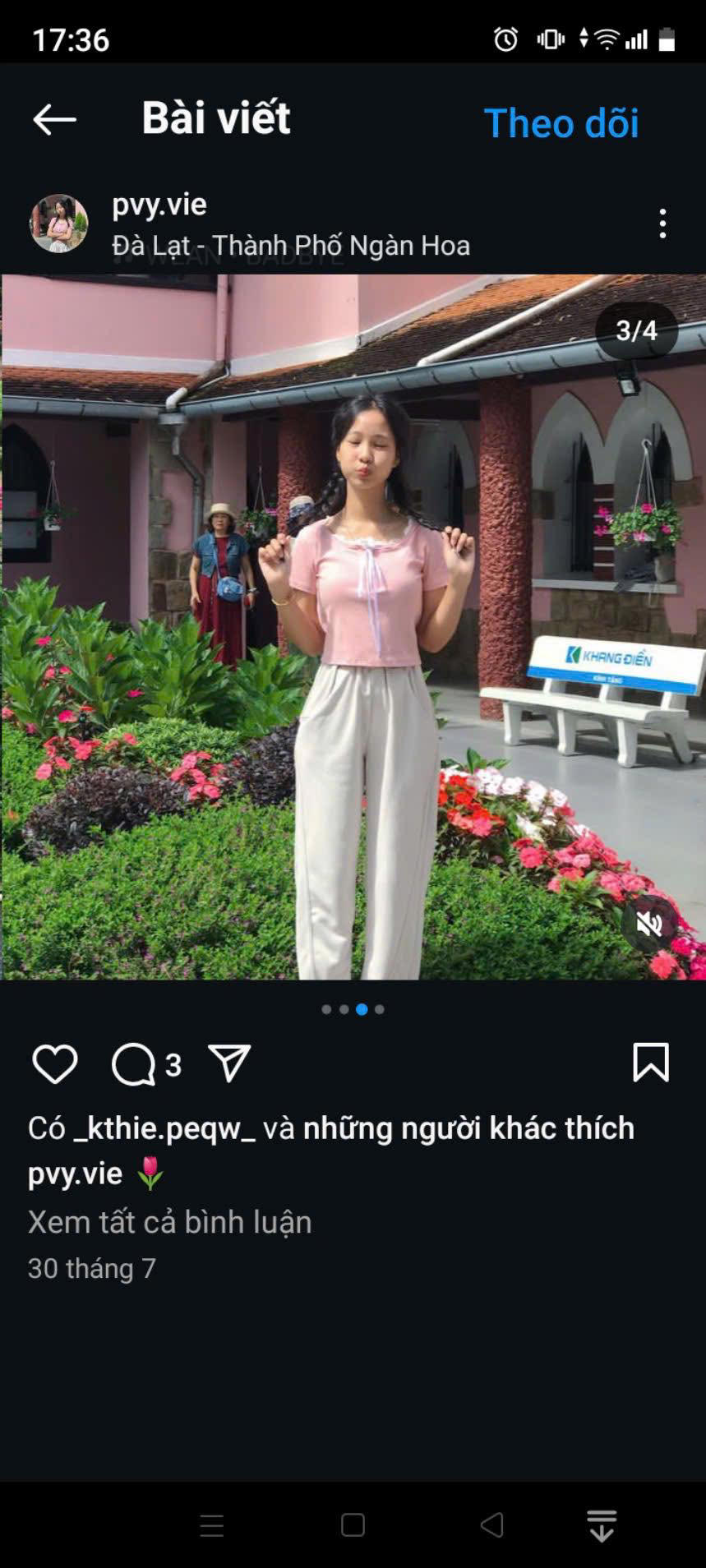Open location Đà Lạt - Thành Phố Ngàn Hoa
Screen dimensions: 706x1568
pyautogui.click(x=291, y=246)
